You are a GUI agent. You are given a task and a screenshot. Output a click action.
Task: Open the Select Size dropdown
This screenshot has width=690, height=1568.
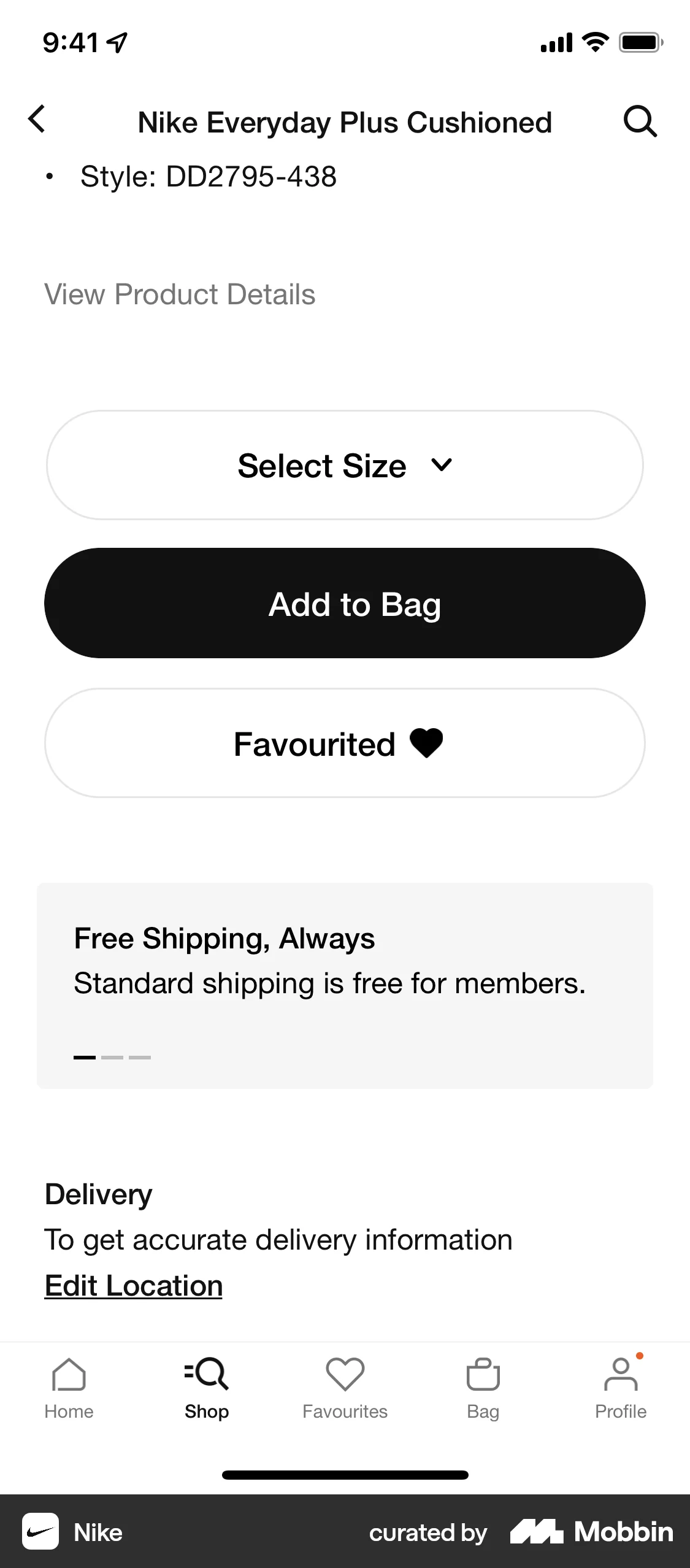pos(345,465)
